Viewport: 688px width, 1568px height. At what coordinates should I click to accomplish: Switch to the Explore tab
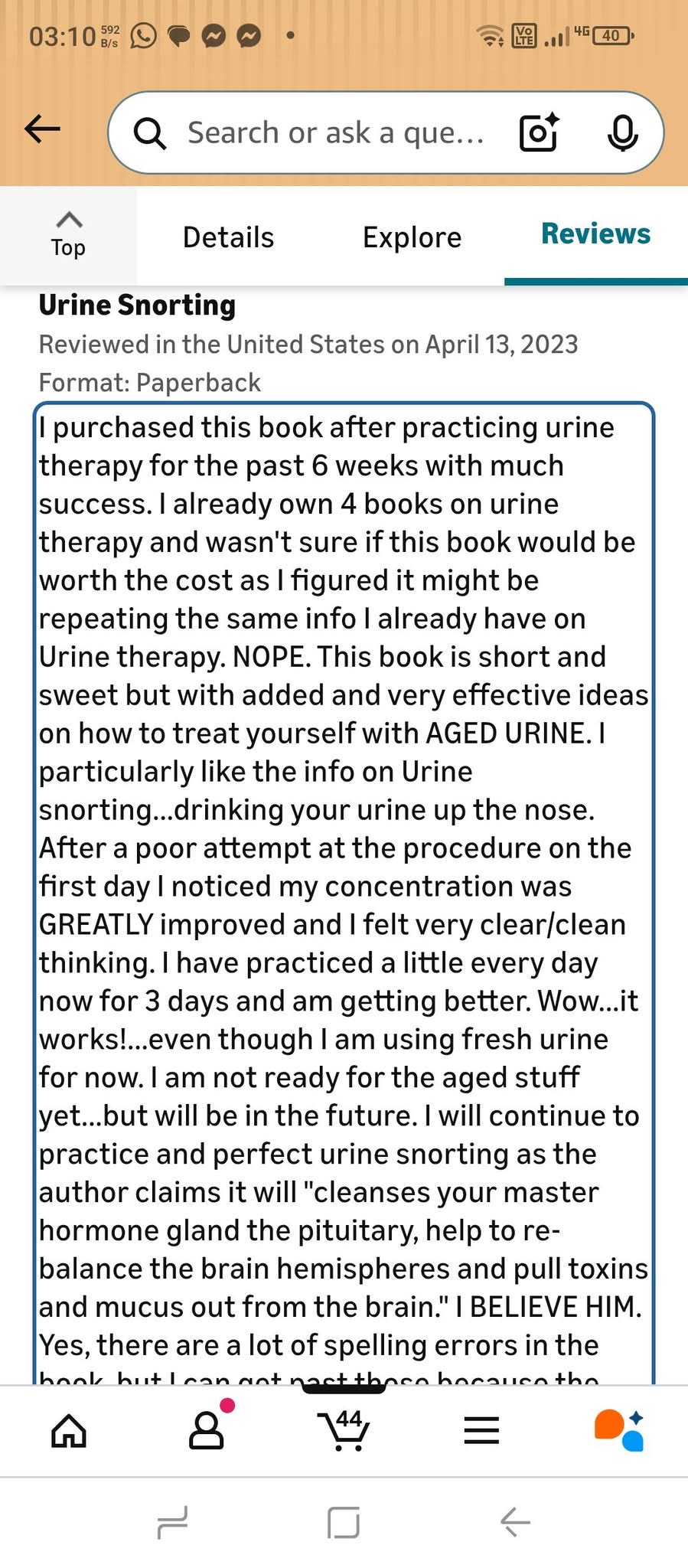click(412, 237)
